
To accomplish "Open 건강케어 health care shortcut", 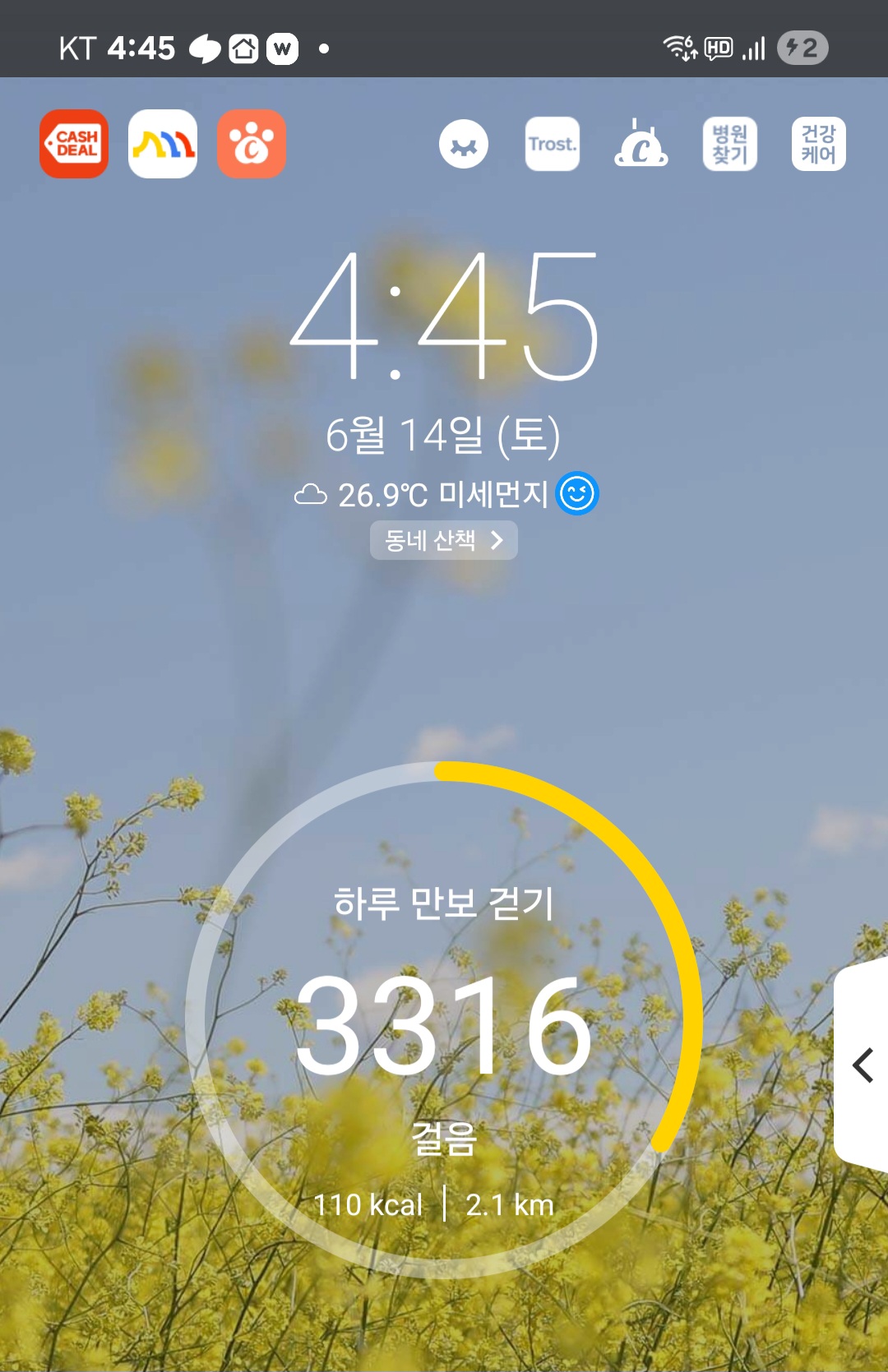I will click(819, 145).
